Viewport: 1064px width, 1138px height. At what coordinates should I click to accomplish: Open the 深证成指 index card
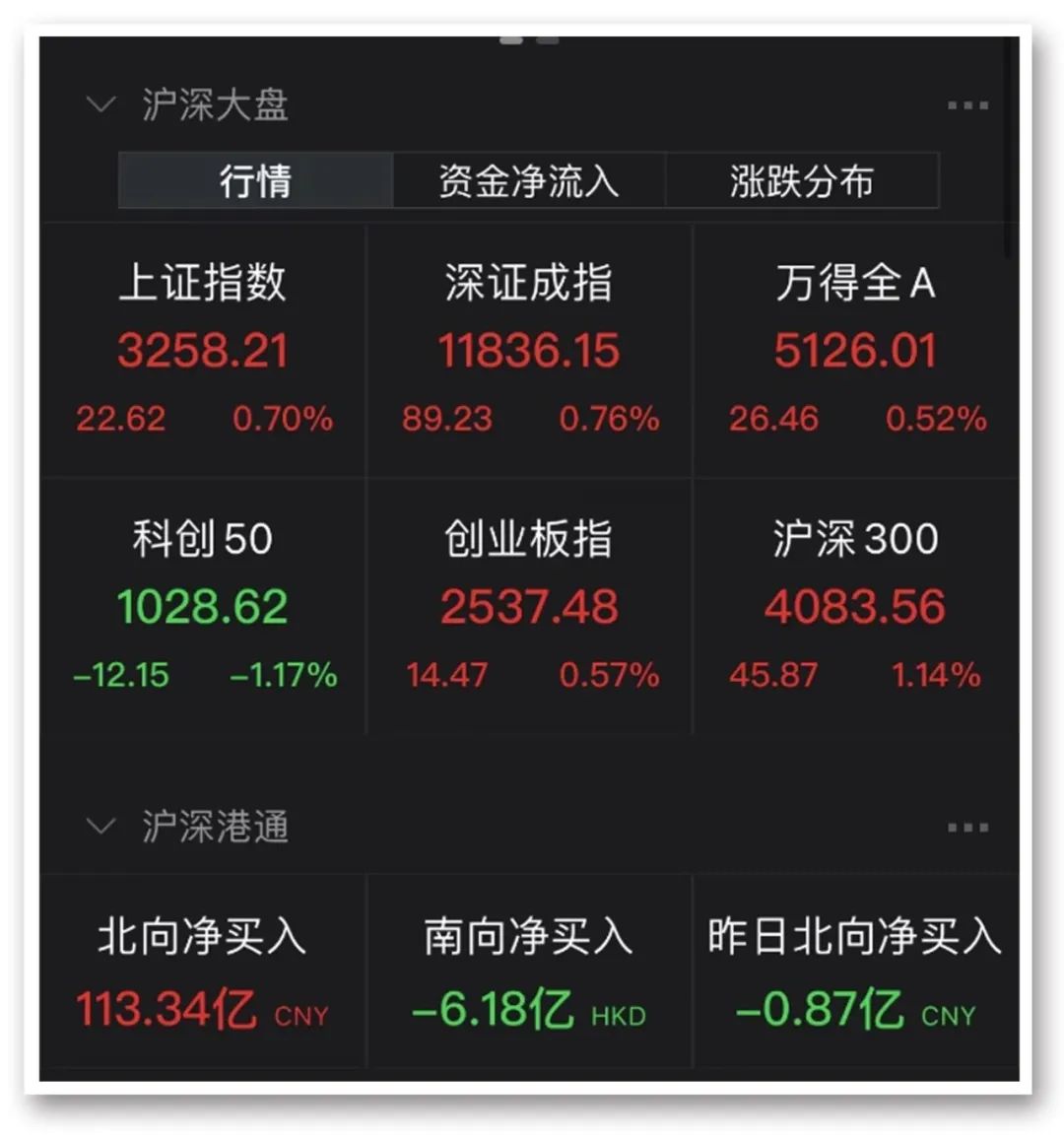click(x=529, y=352)
